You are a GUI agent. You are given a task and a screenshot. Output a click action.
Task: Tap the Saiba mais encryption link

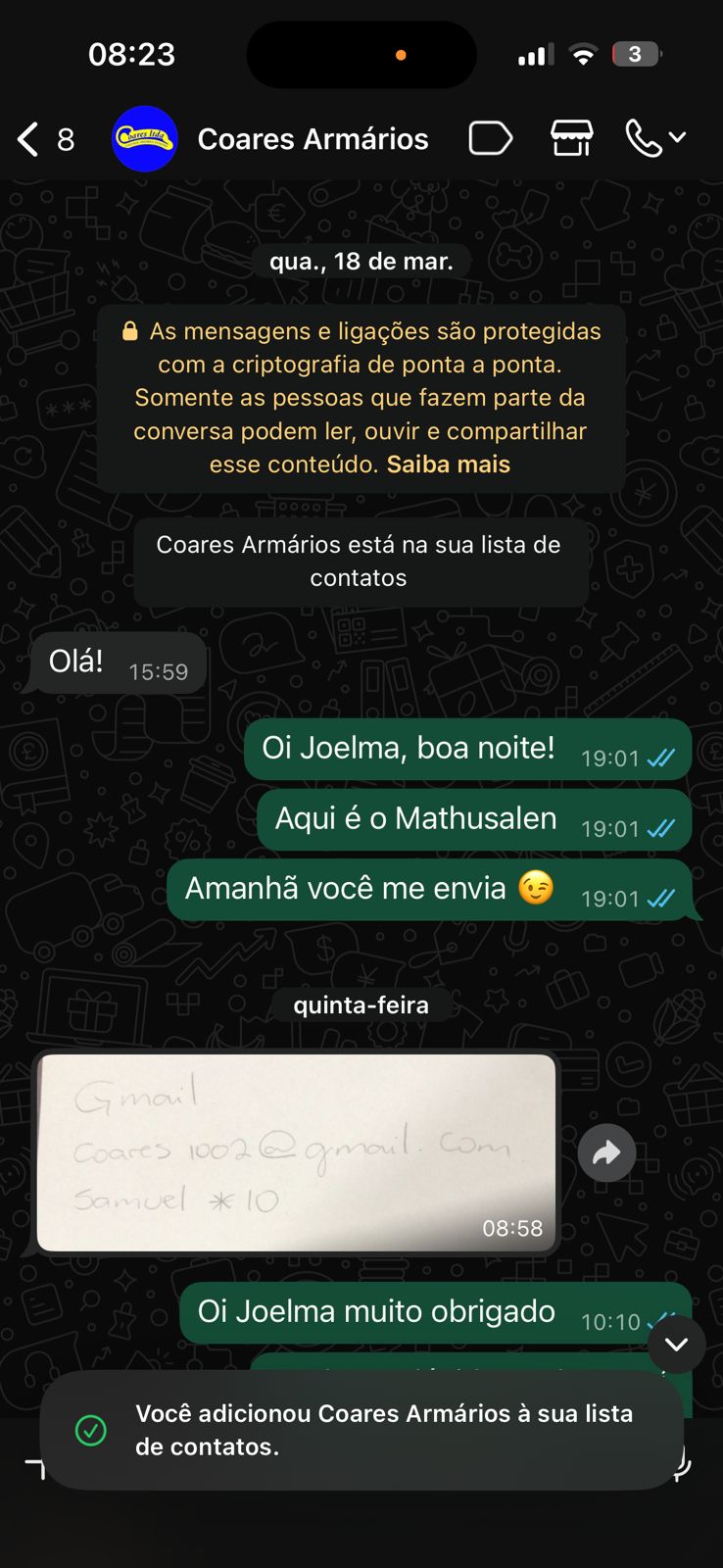pos(448,465)
